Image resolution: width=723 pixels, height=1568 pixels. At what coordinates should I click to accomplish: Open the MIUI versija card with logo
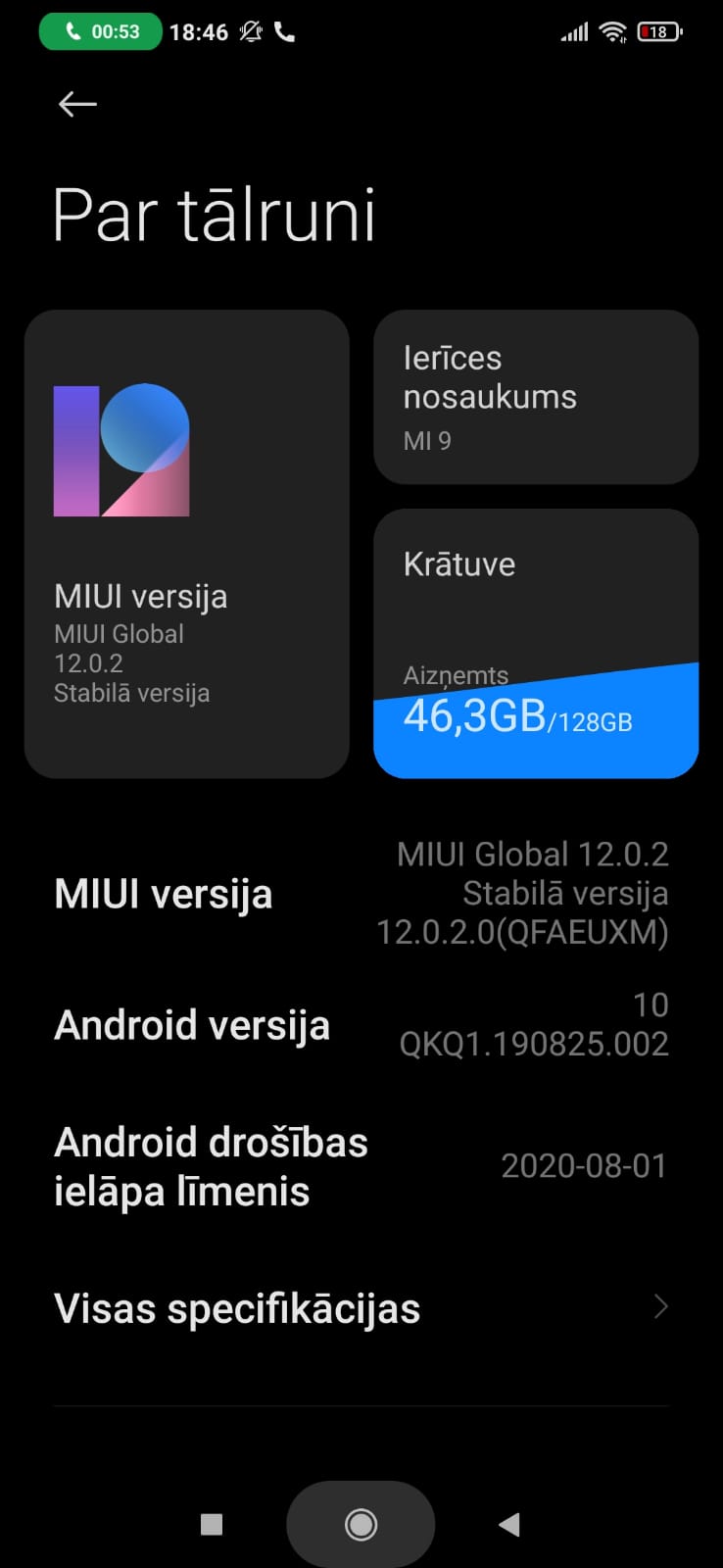tap(187, 544)
